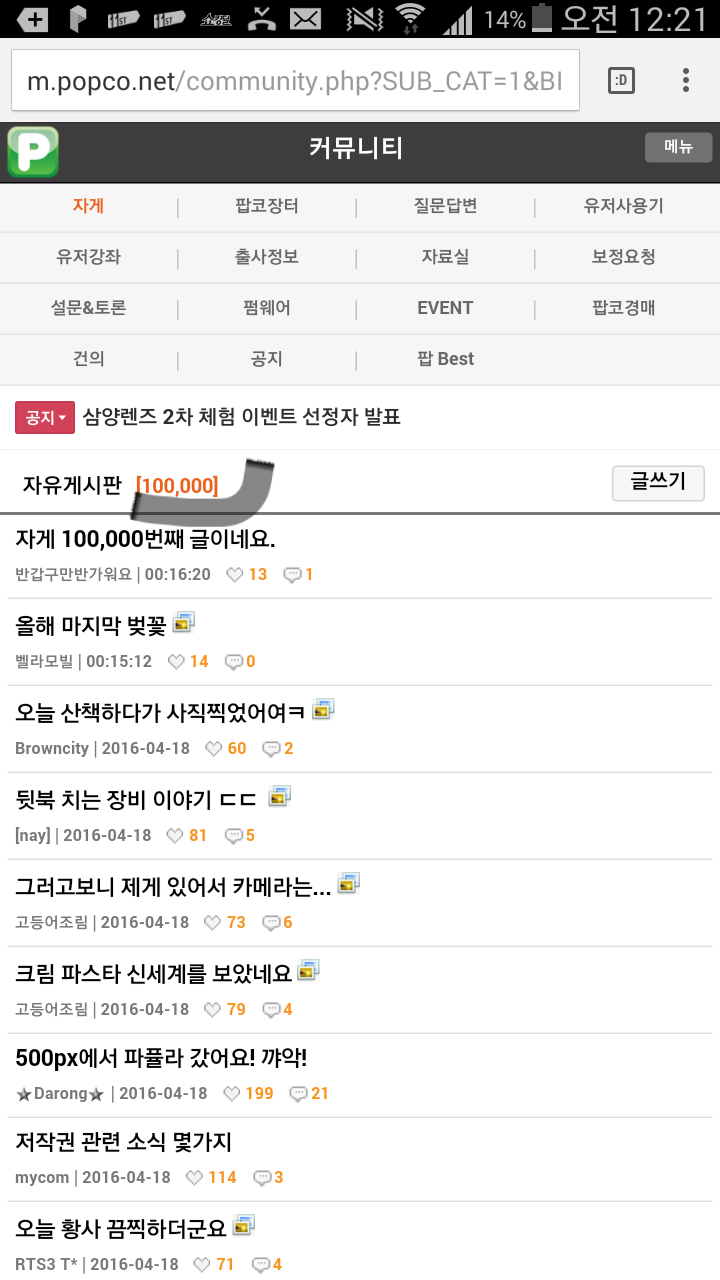Open post 자게 100,000번째 글이네요.
Screen dimensions: 720x1280
[146, 540]
